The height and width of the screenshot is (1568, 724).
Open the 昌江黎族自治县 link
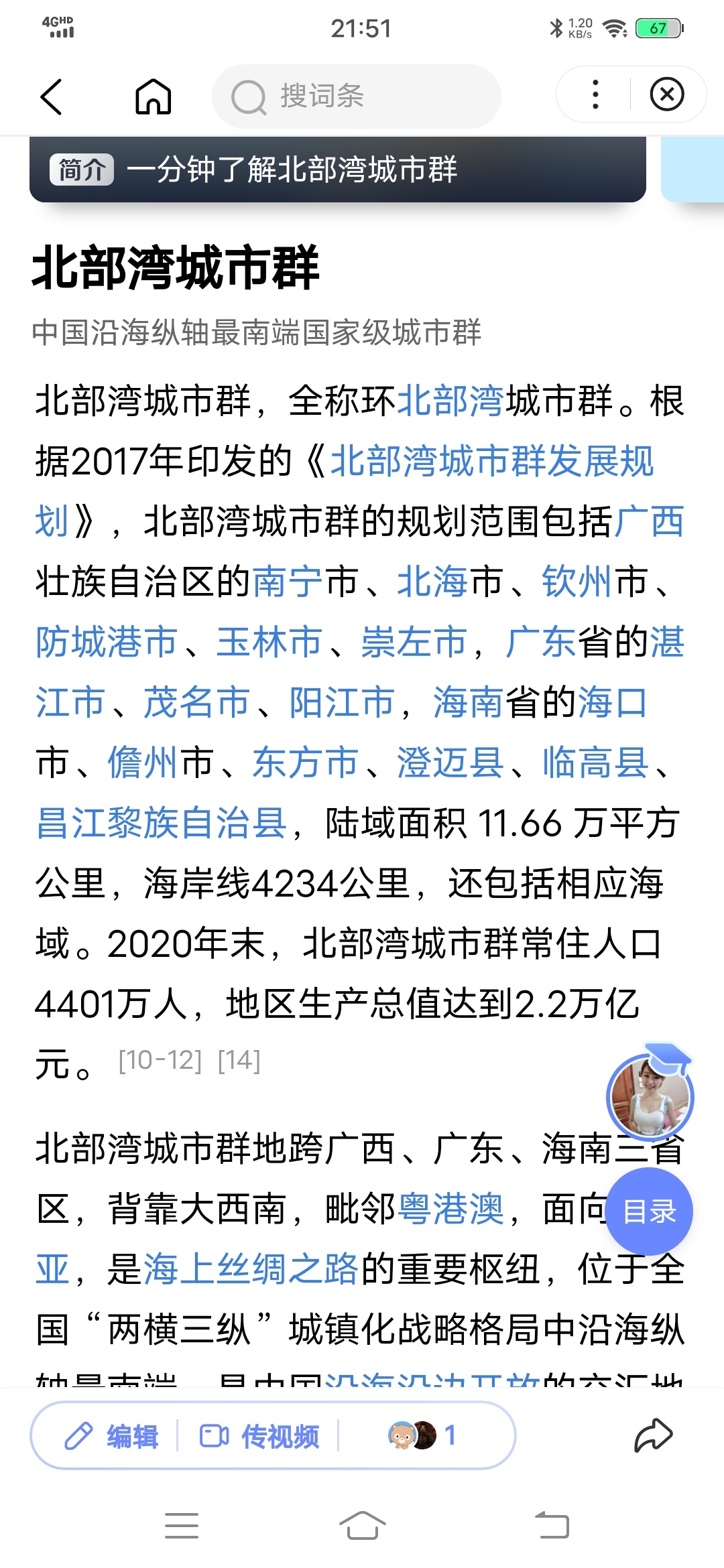click(161, 823)
